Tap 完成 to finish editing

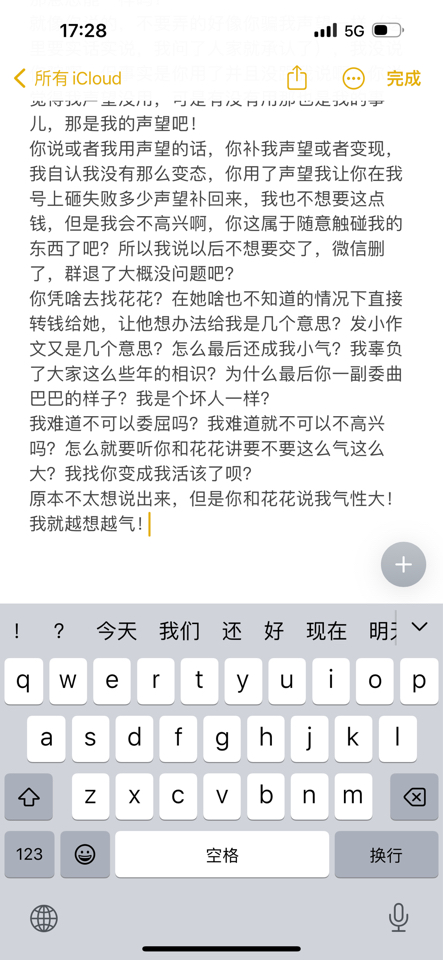pyautogui.click(x=404, y=78)
